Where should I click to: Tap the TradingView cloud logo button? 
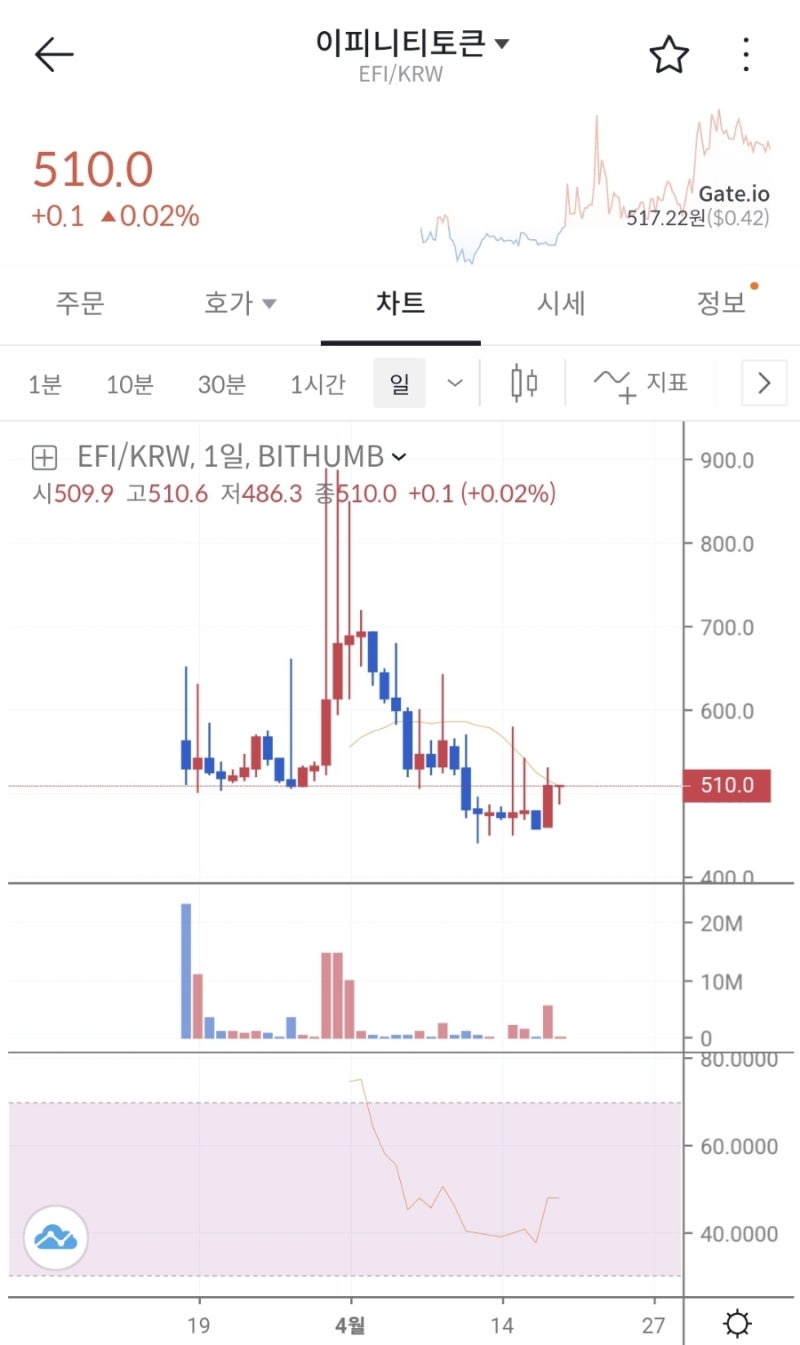pos(56,1238)
